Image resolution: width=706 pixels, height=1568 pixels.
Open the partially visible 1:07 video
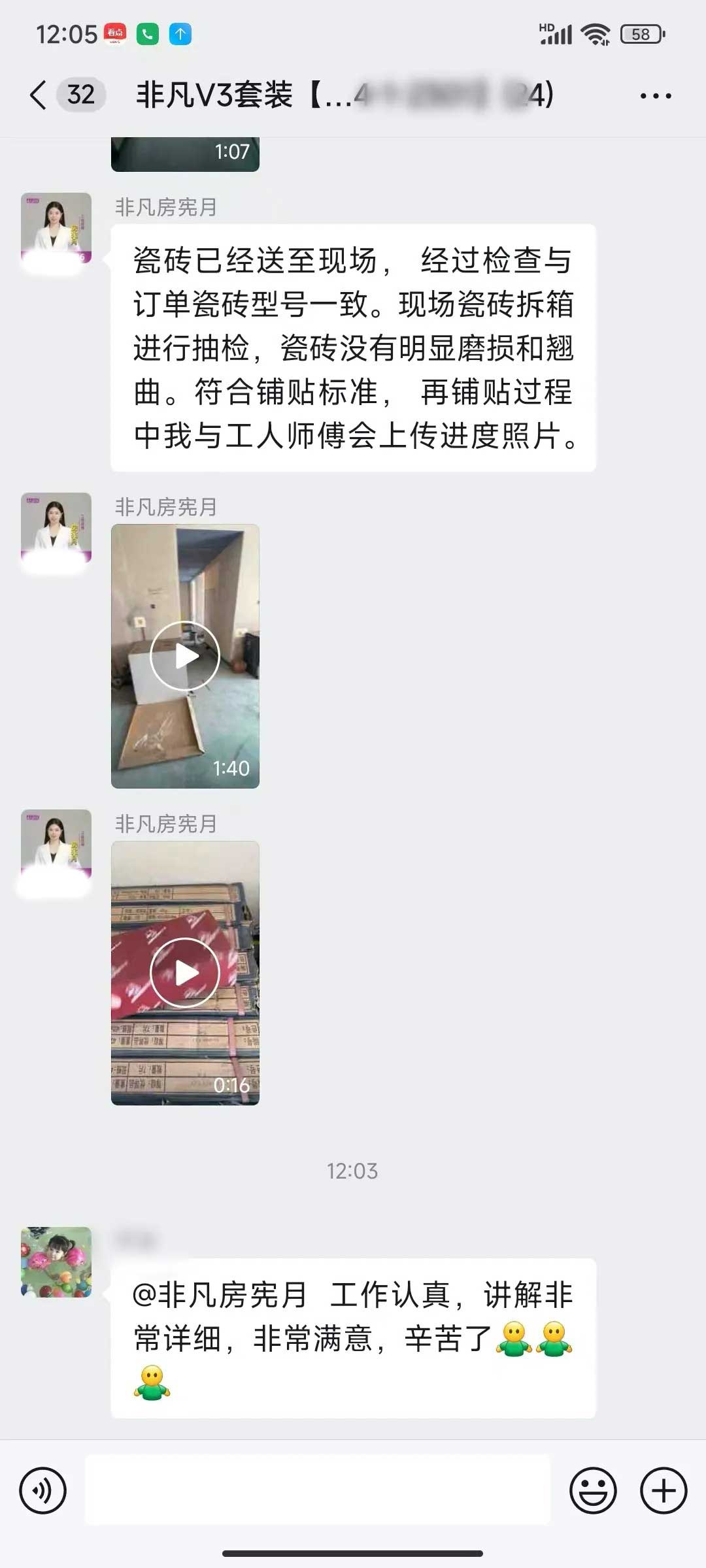pyautogui.click(x=185, y=154)
